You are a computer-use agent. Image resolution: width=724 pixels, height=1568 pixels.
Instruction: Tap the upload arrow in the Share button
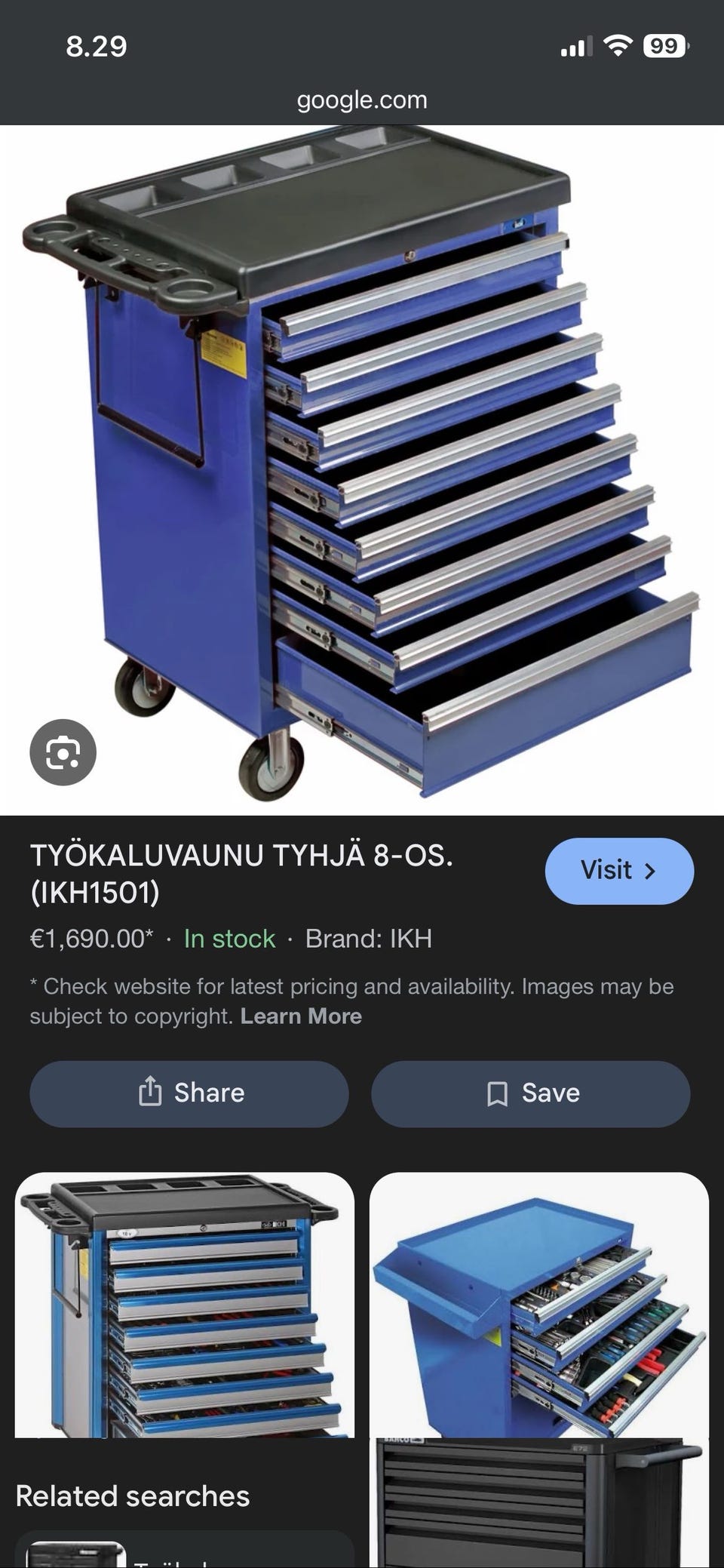pos(153,1093)
